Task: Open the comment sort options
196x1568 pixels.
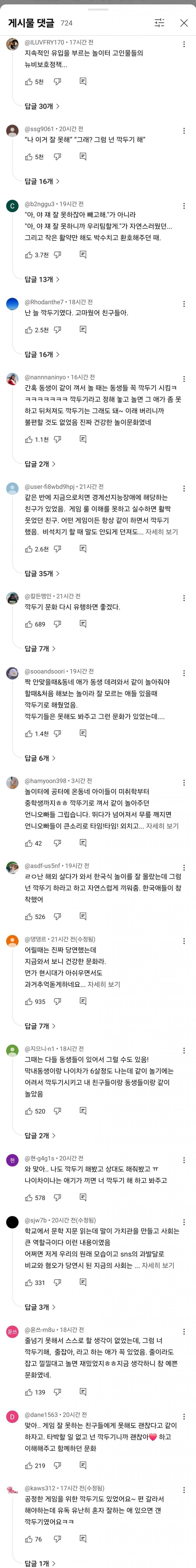Action: pos(159,23)
